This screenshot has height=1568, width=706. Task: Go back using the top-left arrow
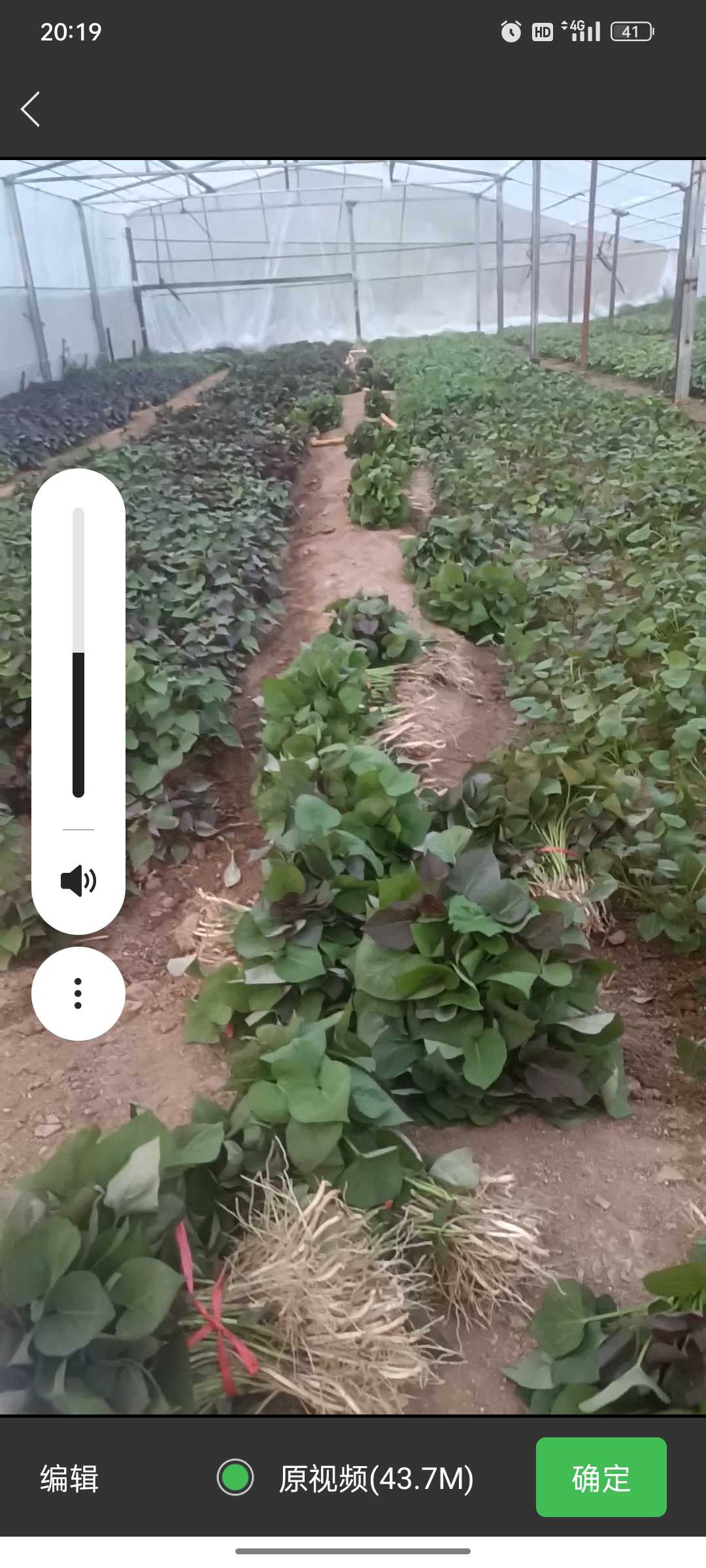click(x=31, y=109)
